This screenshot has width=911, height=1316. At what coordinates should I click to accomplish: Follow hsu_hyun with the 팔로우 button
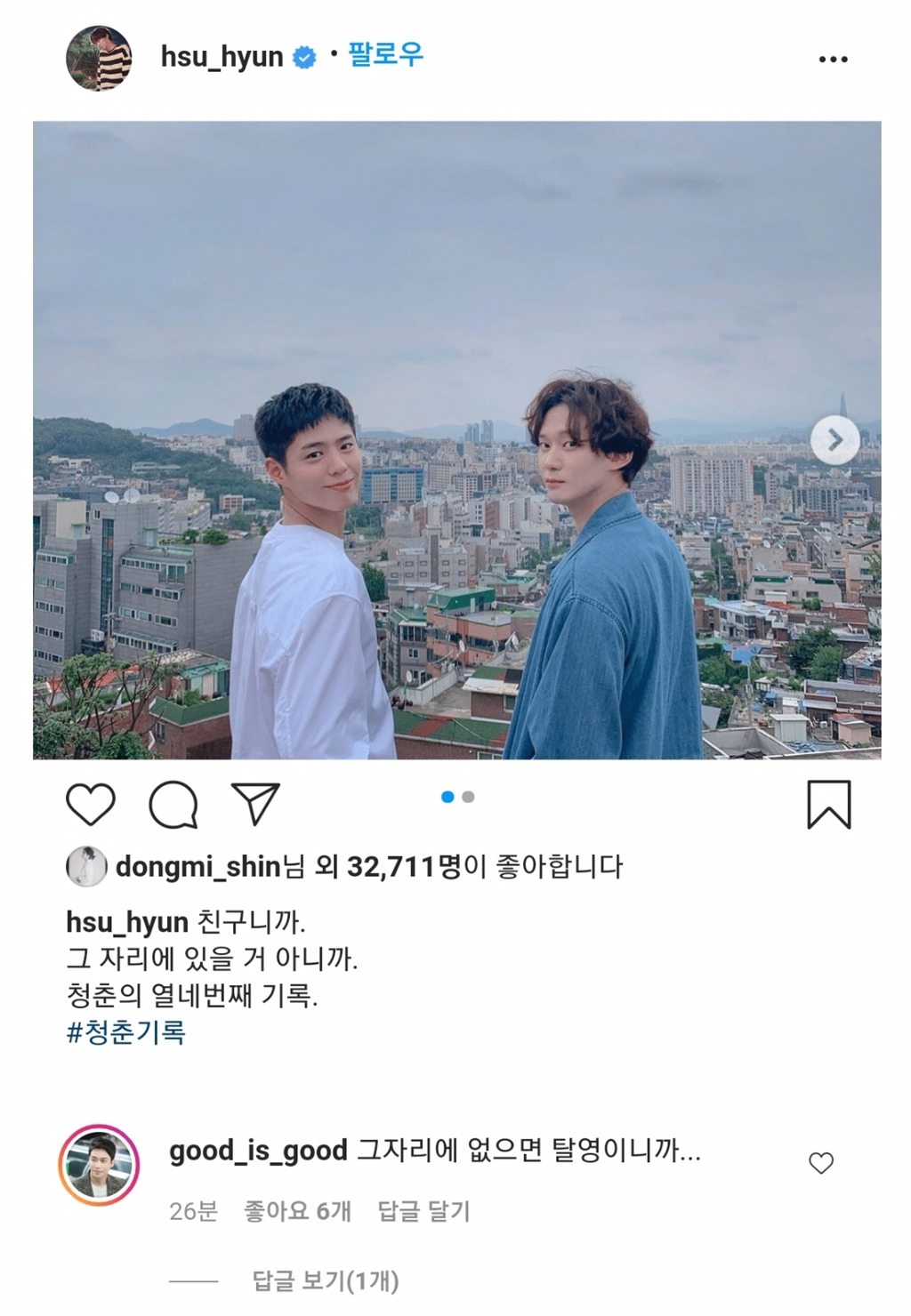(x=385, y=56)
